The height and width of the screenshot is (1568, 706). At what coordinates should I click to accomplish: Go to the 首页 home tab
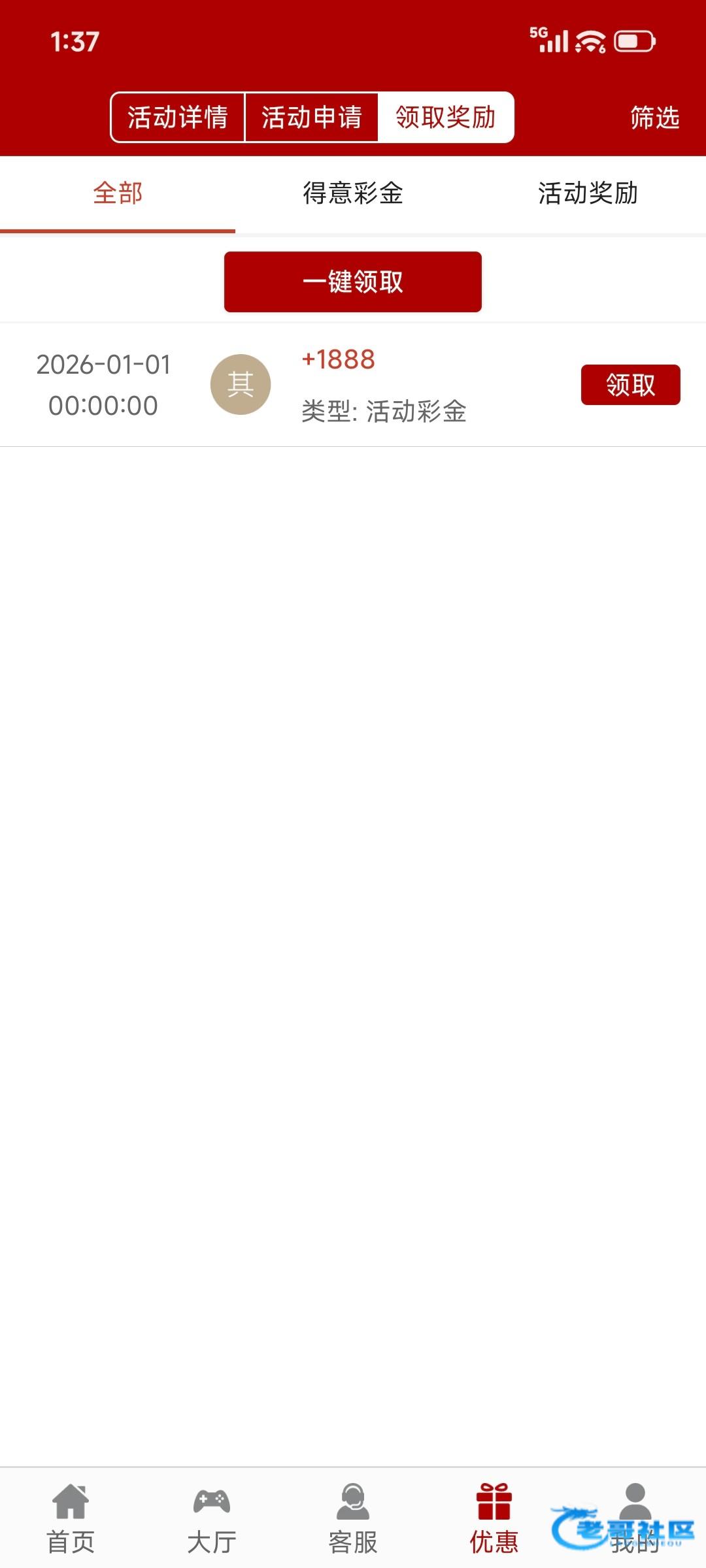point(71,1518)
